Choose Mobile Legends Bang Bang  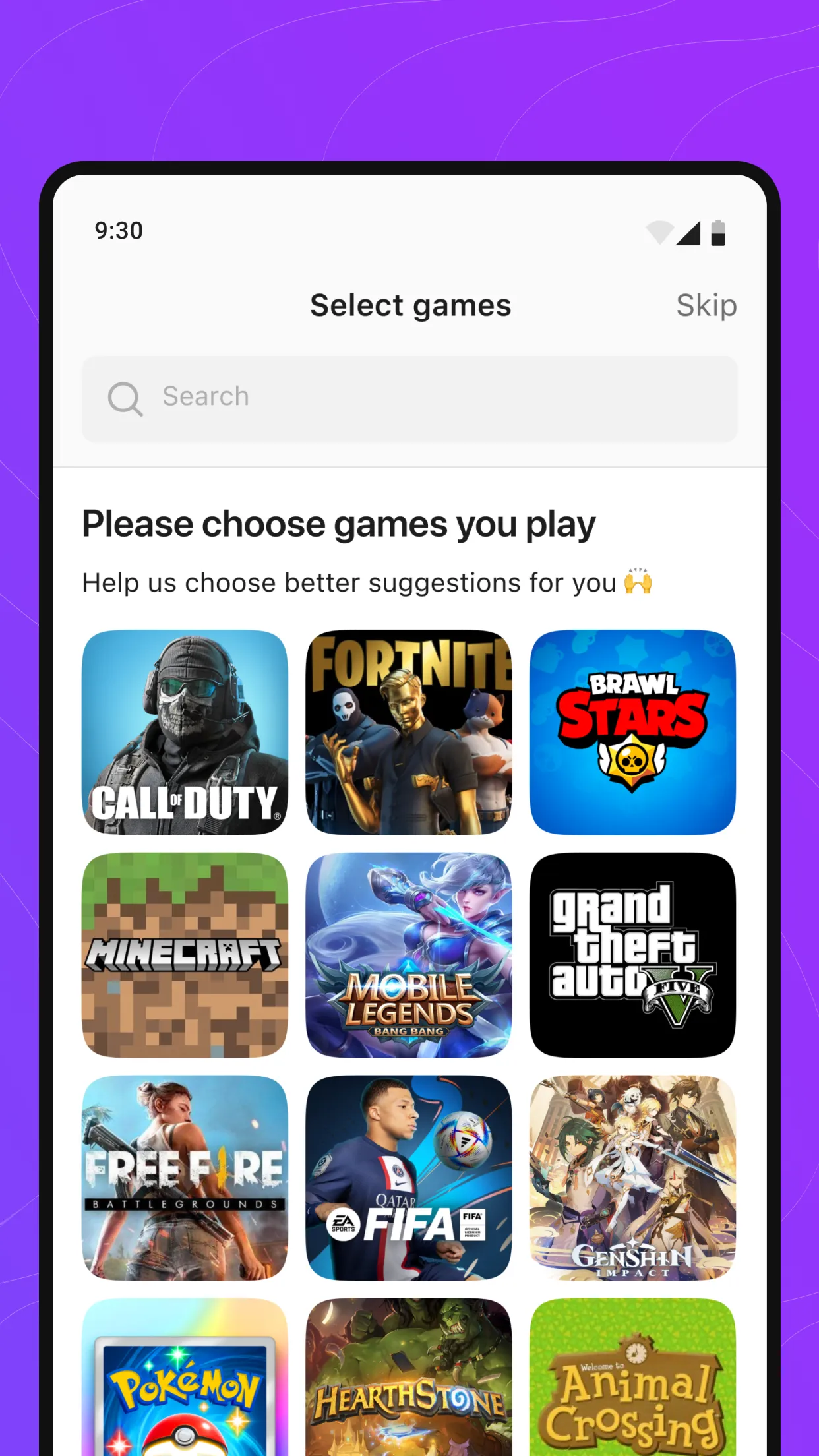point(409,955)
